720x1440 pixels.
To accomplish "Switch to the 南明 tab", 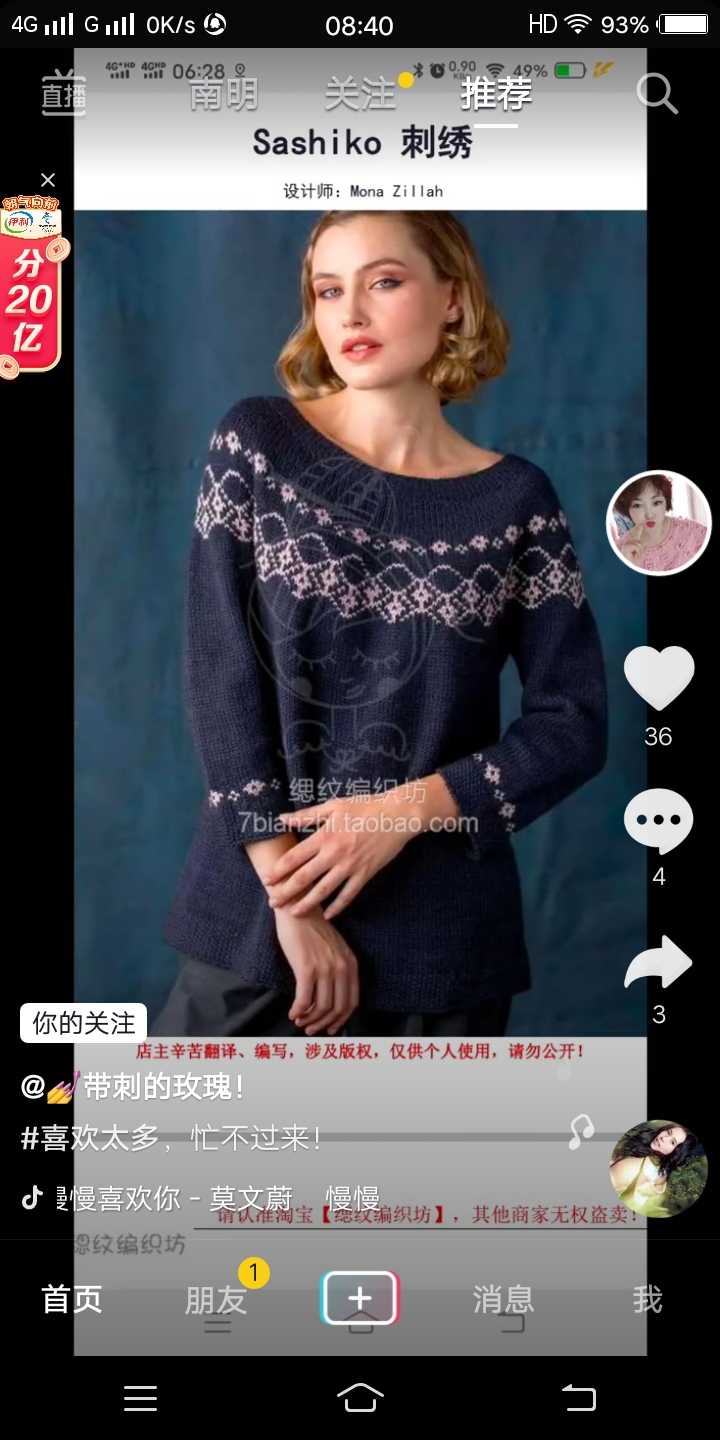I will point(224,95).
